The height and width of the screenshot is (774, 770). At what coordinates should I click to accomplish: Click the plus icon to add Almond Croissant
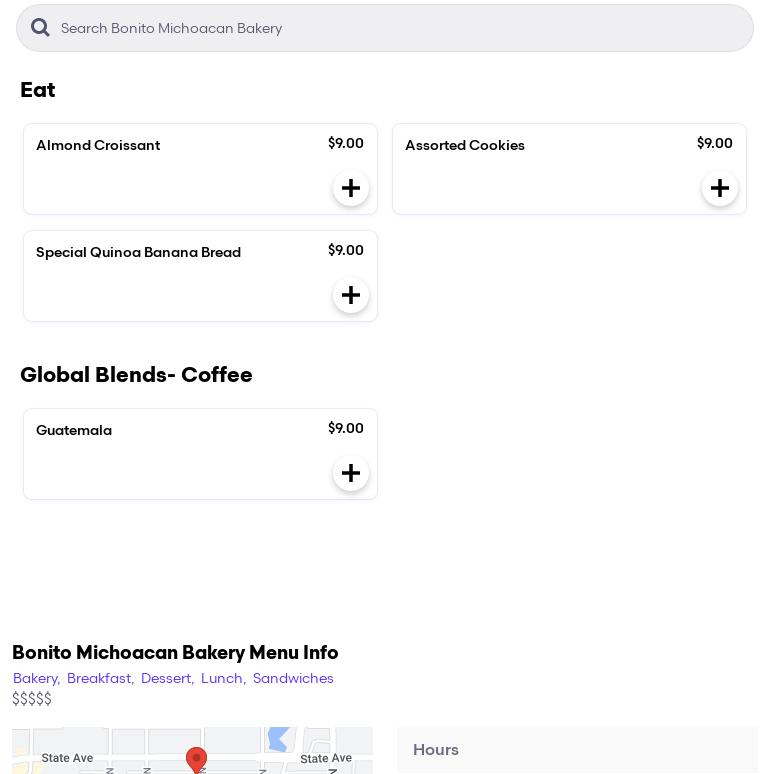point(351,188)
